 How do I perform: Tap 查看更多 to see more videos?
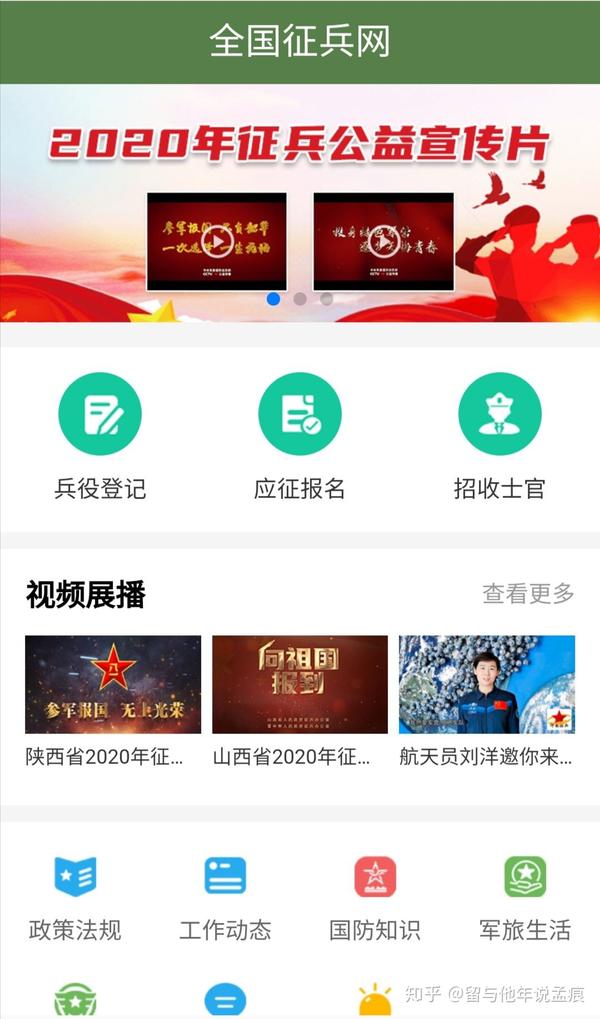(x=528, y=594)
